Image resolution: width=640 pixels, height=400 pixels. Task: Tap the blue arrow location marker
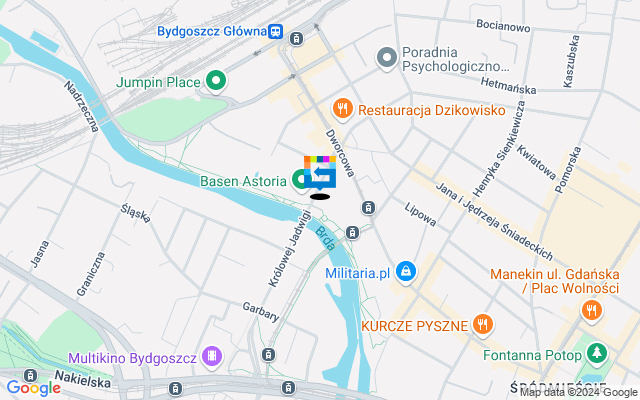[320, 175]
